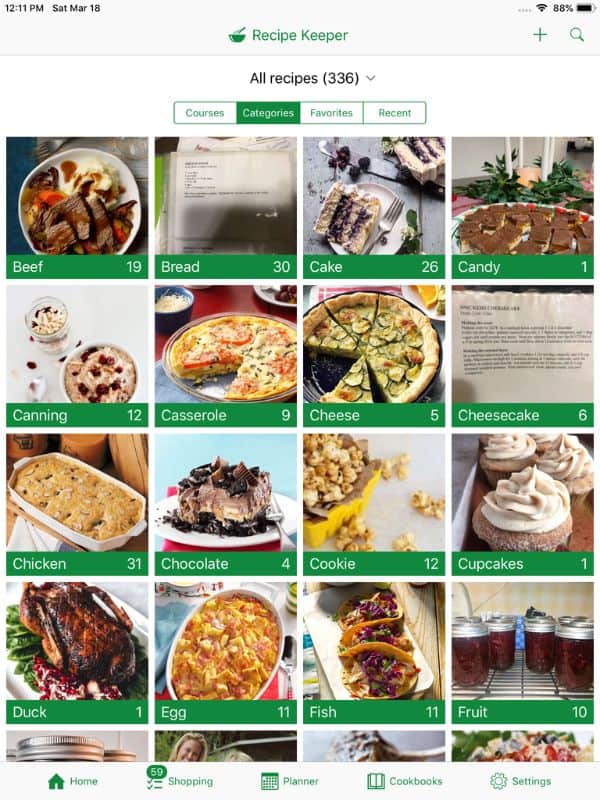Image resolution: width=600 pixels, height=800 pixels.
Task: Open Settings from bottom bar
Action: [520, 781]
